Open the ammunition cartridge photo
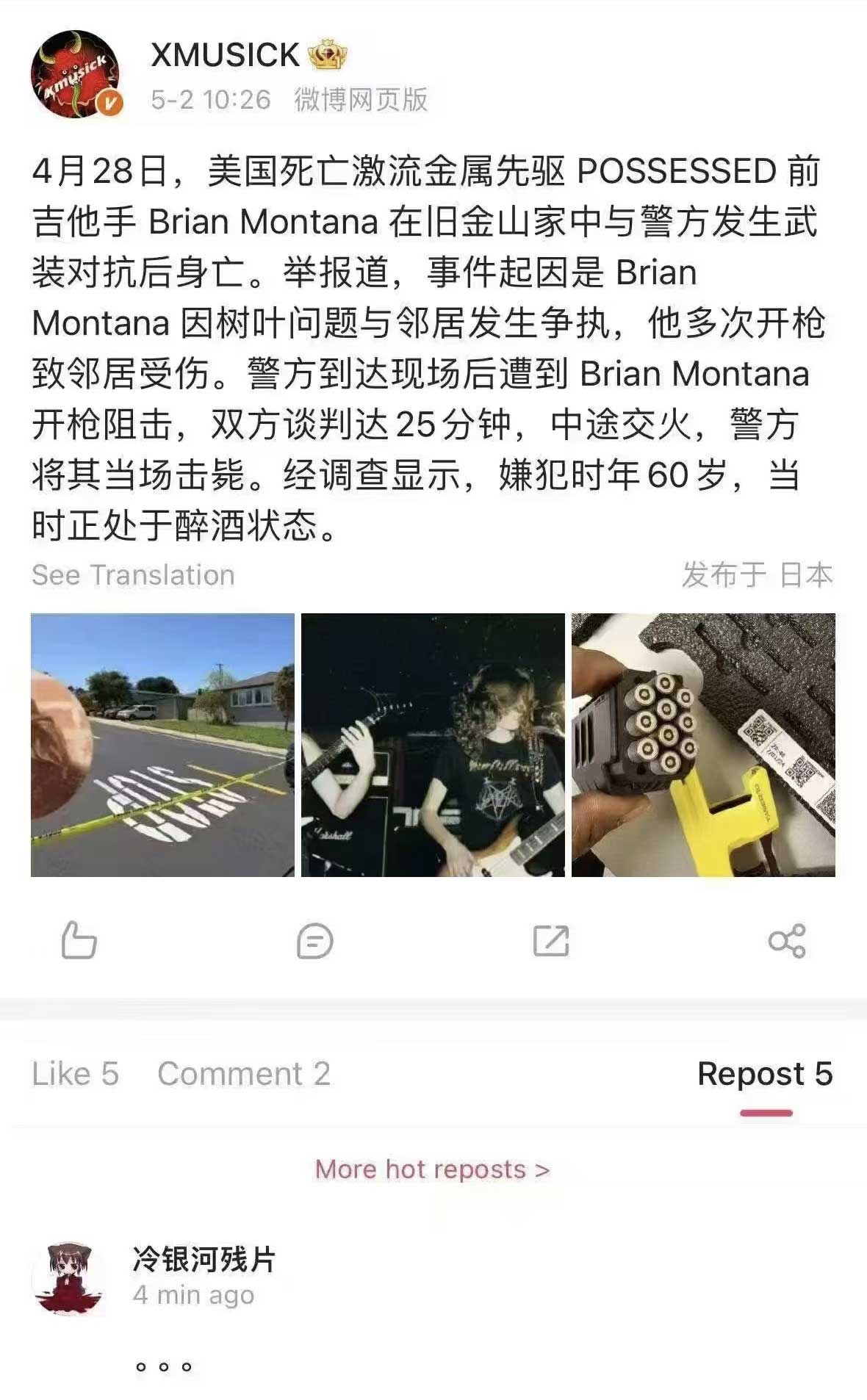 coord(703,745)
